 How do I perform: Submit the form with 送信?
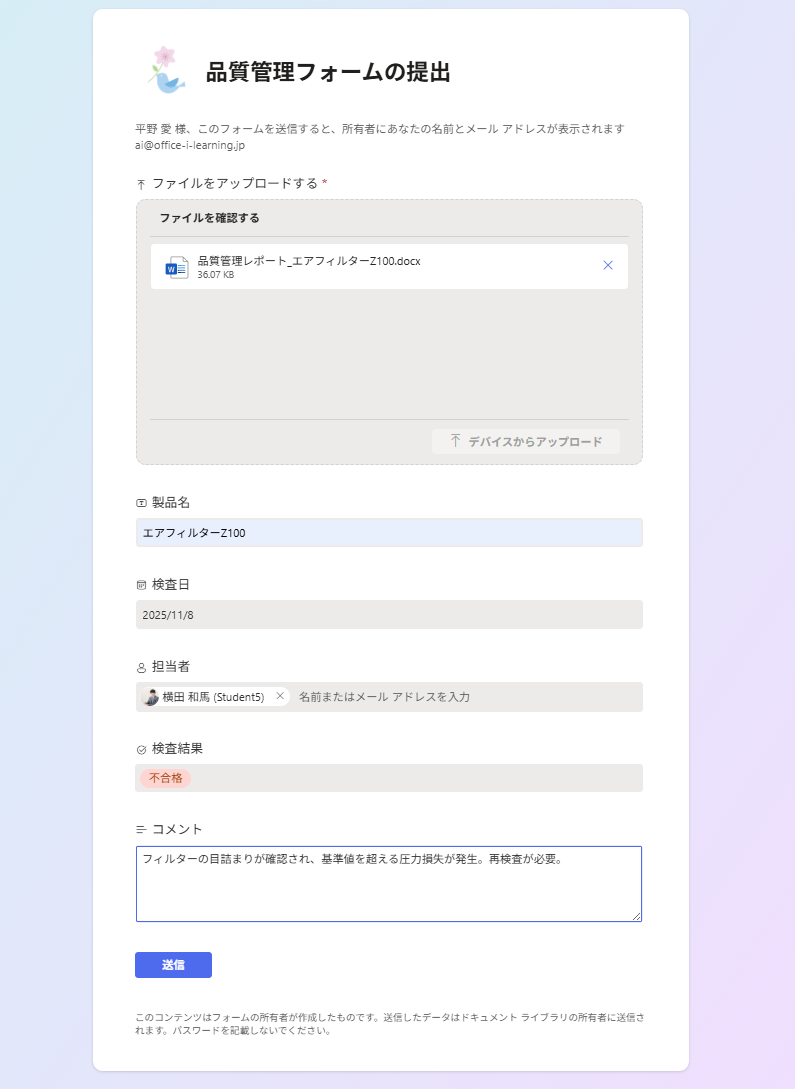pyautogui.click(x=173, y=965)
